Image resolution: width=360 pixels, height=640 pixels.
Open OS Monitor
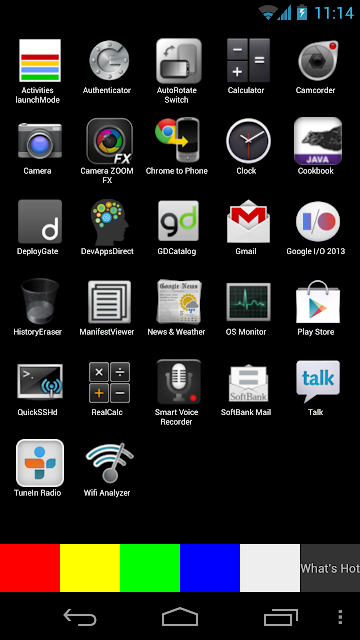[x=246, y=308]
